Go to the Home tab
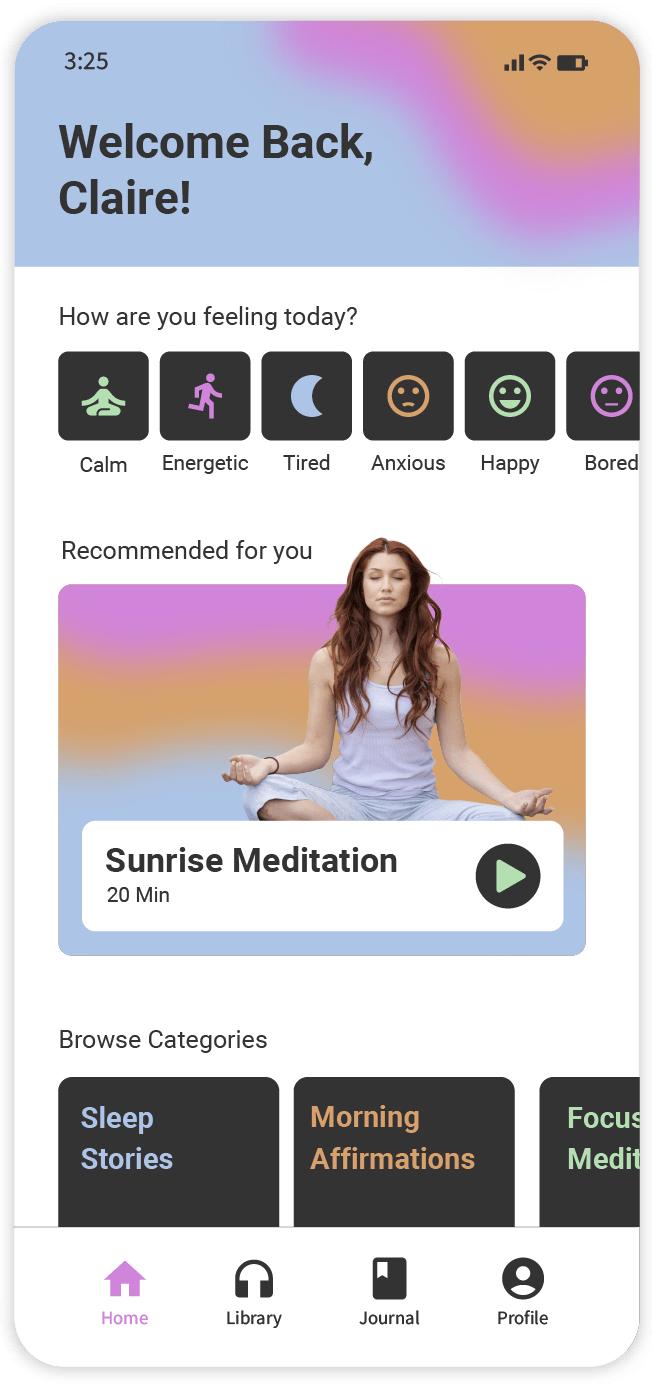652x1388 pixels. (125, 1292)
